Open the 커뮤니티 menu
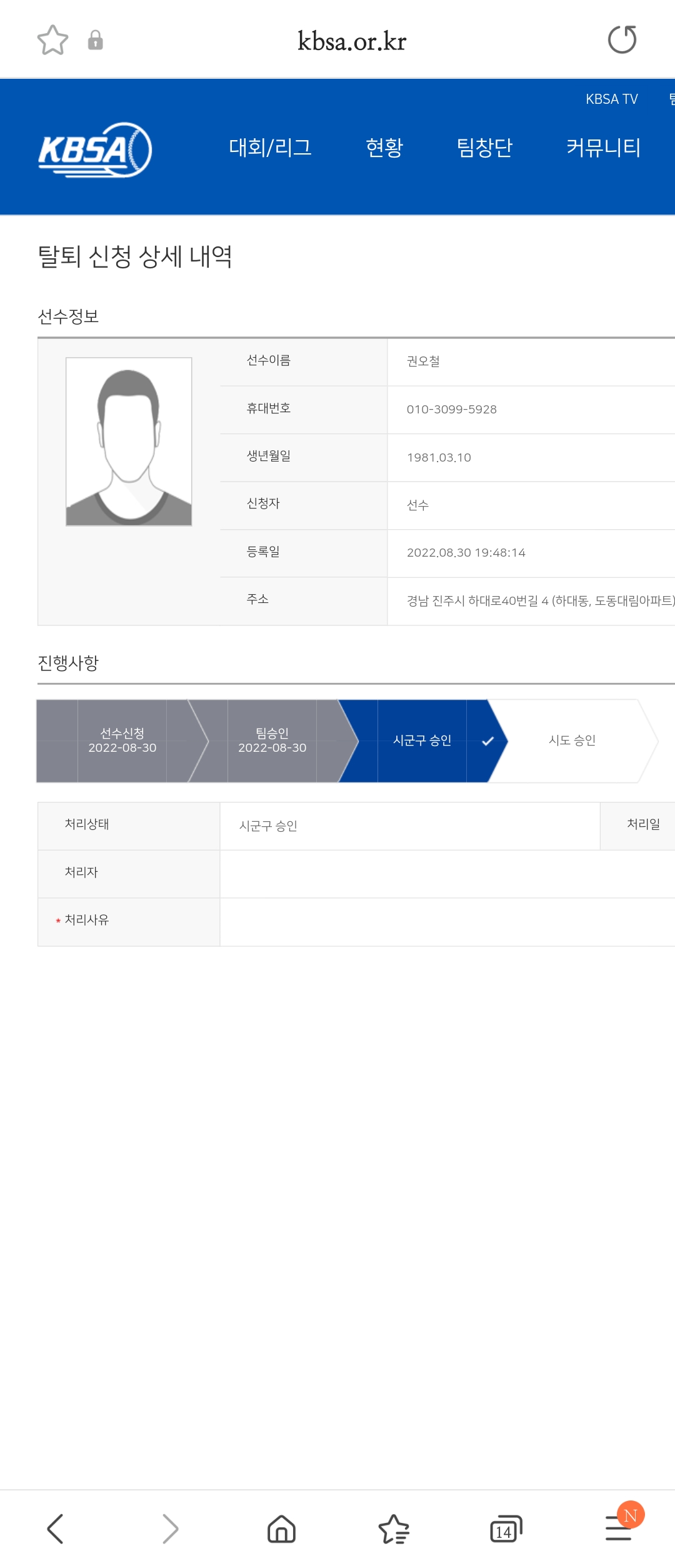The width and height of the screenshot is (675, 1568). click(x=603, y=148)
